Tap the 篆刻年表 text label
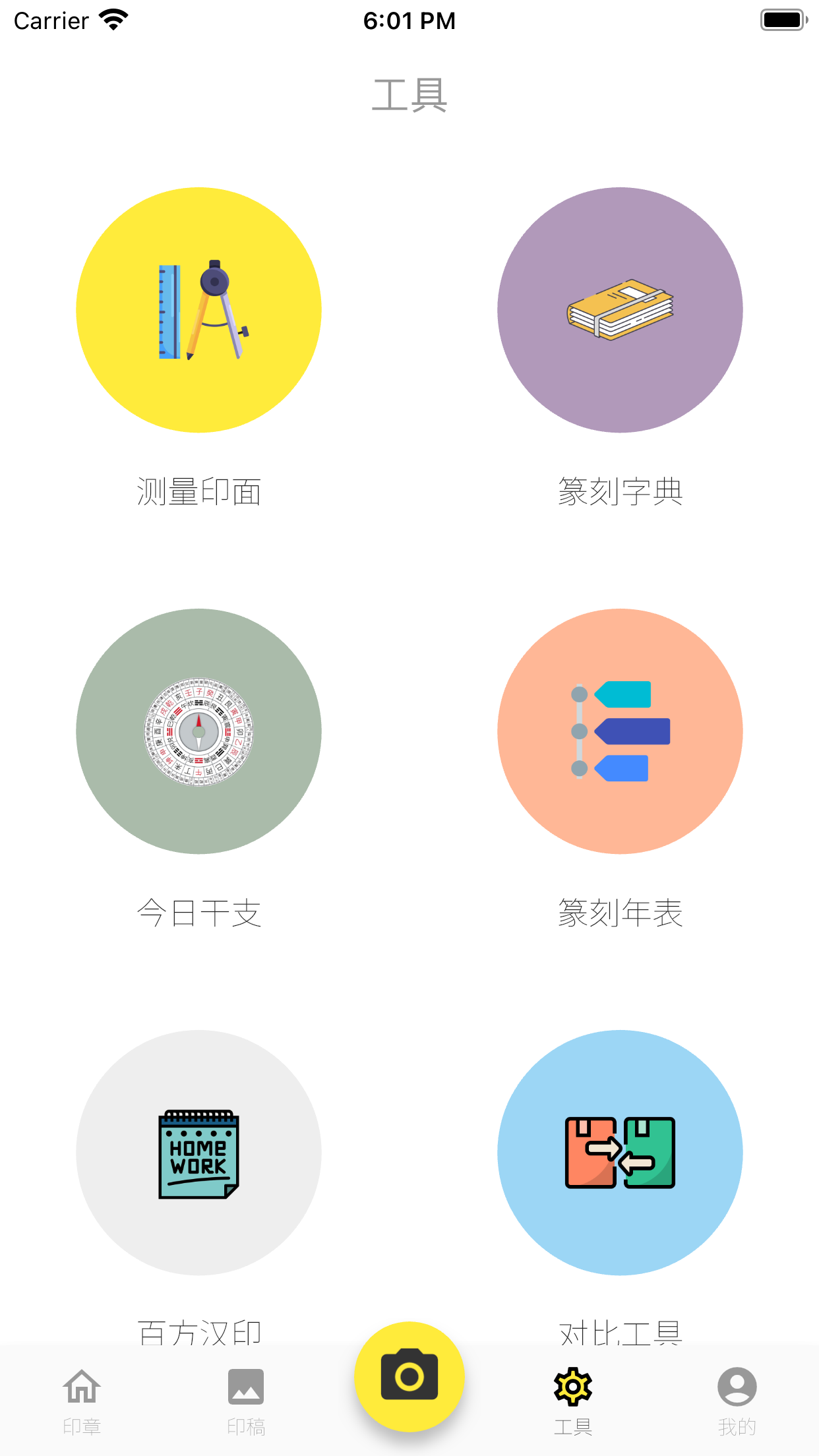Screen dimensions: 819x1456 (x=621, y=913)
